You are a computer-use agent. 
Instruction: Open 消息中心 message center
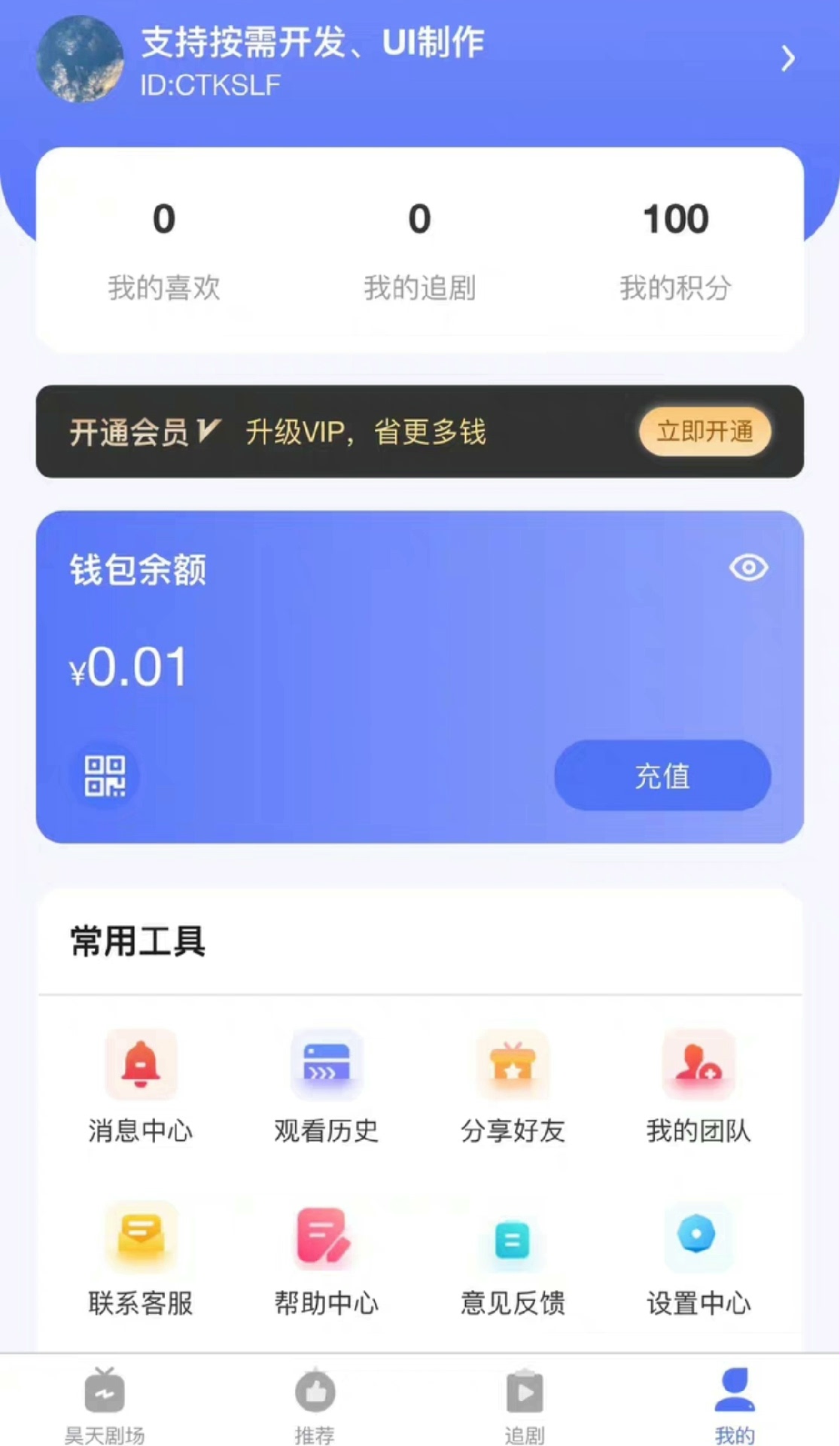141,1084
